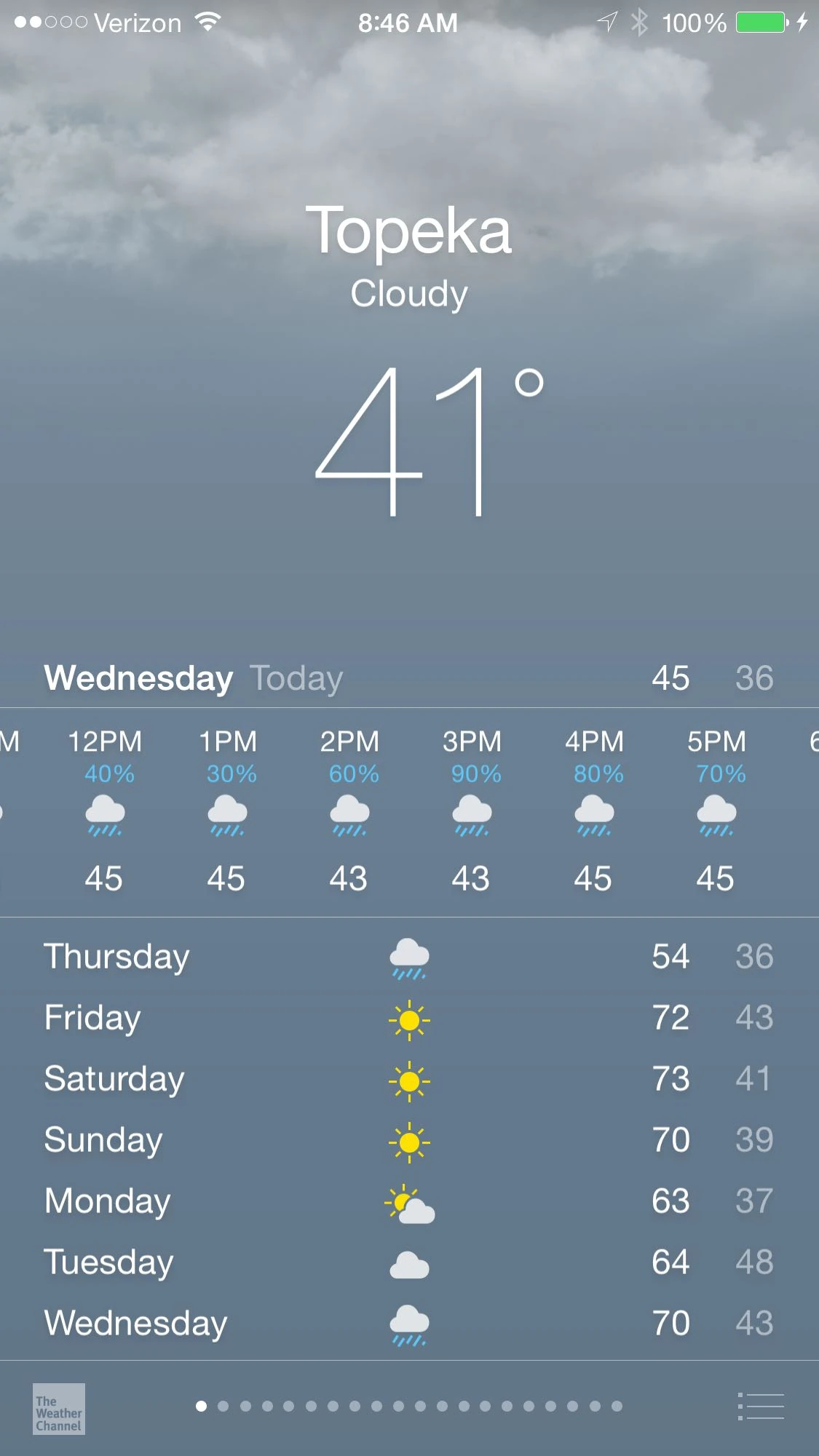Screen dimensions: 819x1456
Task: Tap the rain icon for next Wednesday
Action: (409, 1323)
